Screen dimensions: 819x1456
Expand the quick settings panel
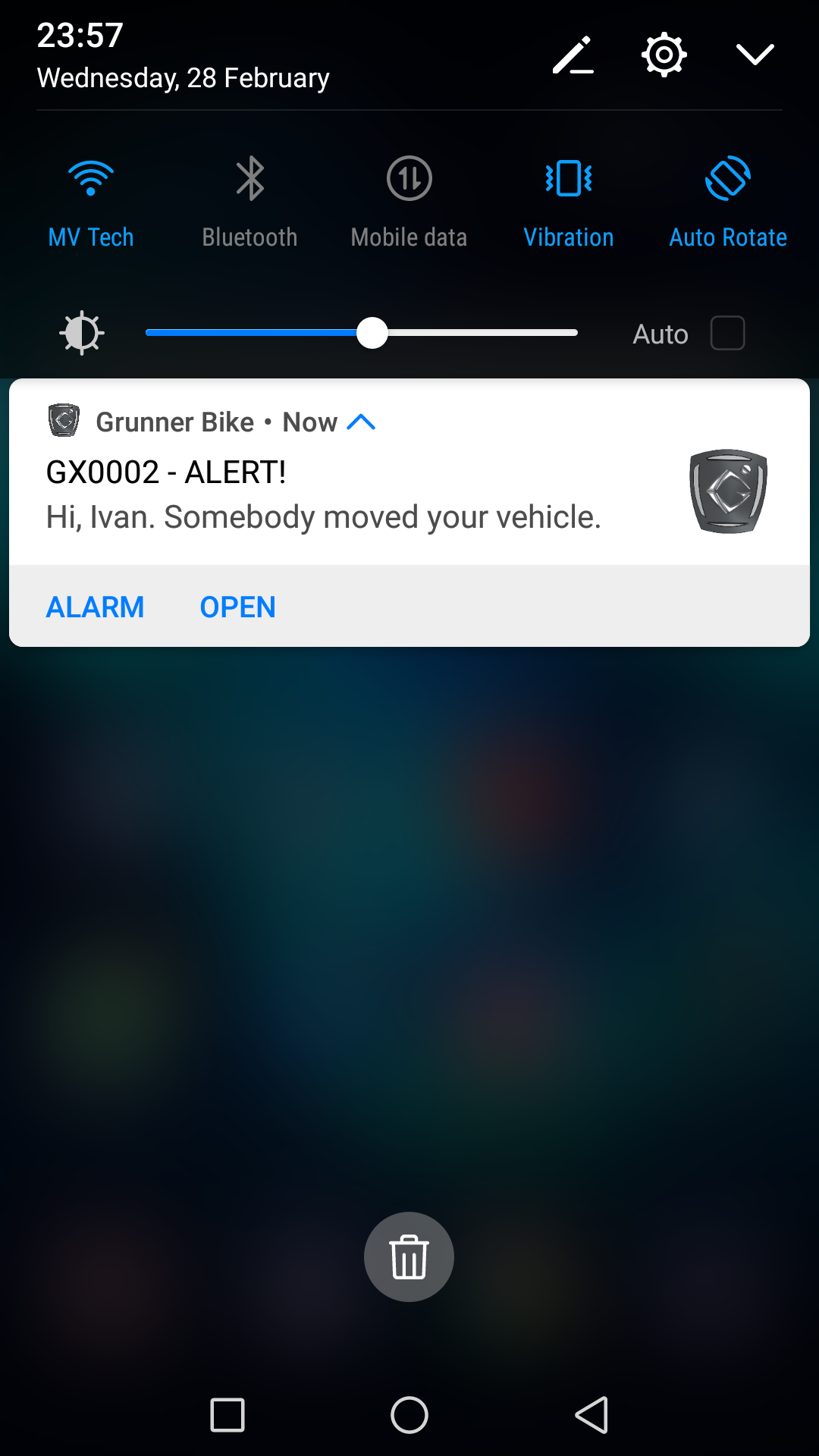coord(755,55)
